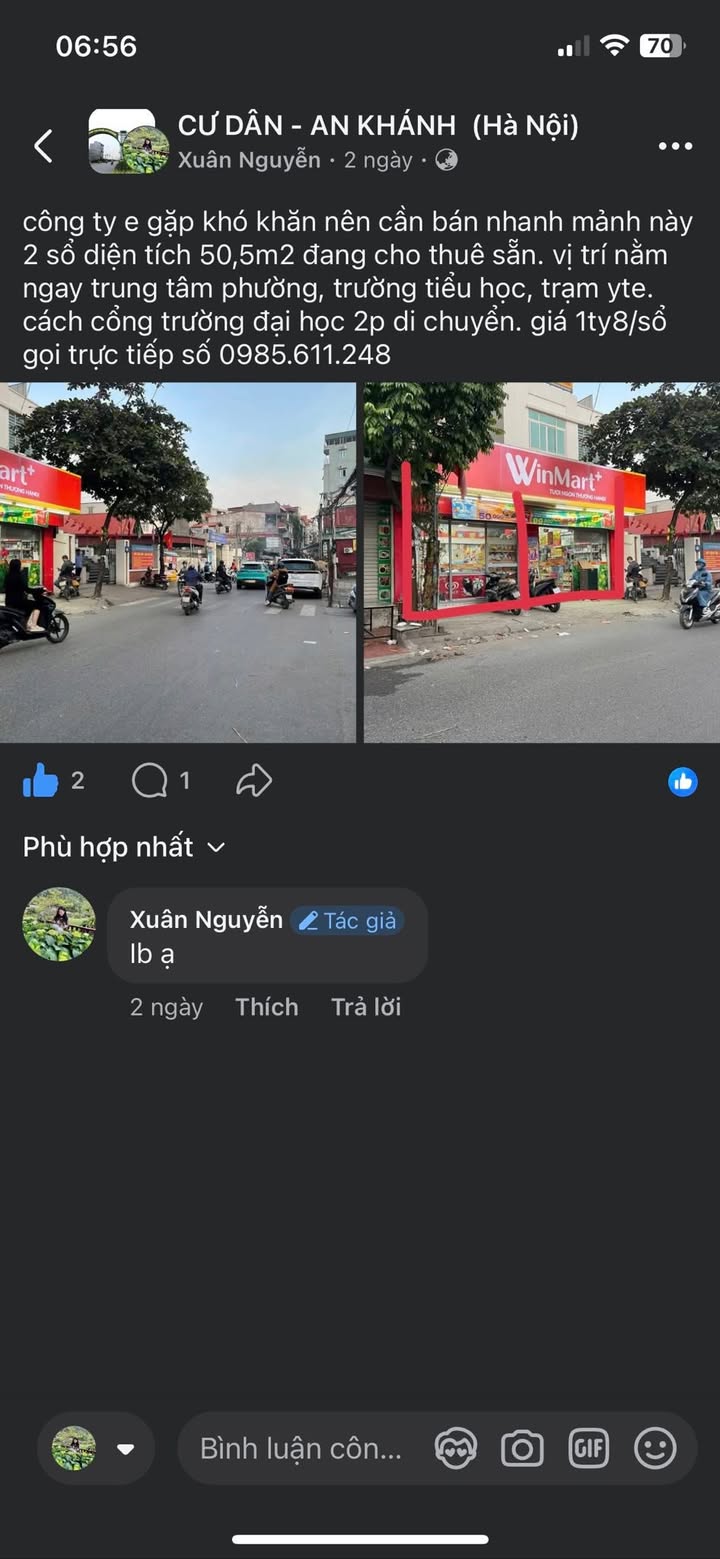Image resolution: width=720 pixels, height=1559 pixels.
Task: Like the comment via Thích
Action: click(267, 1007)
